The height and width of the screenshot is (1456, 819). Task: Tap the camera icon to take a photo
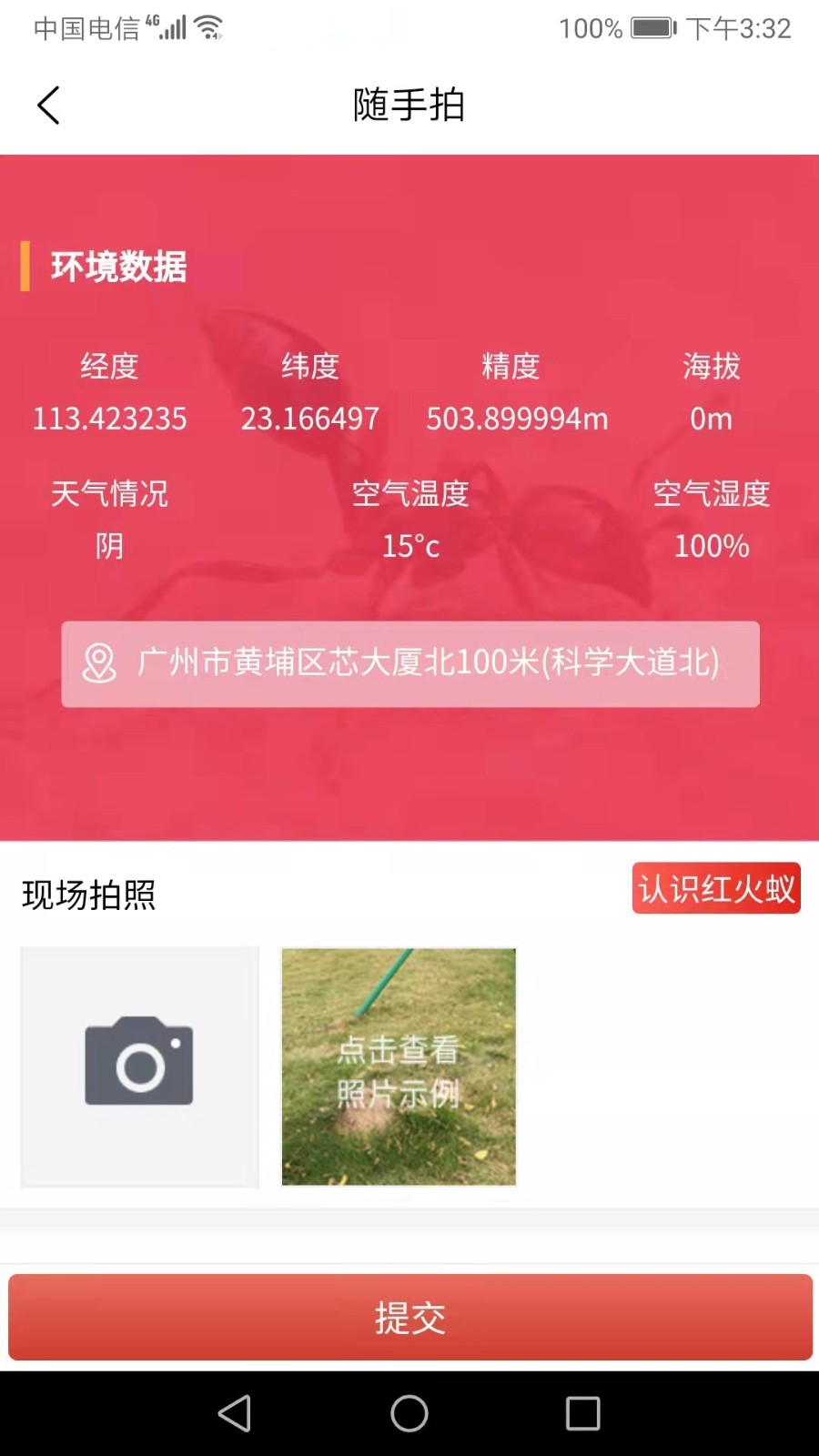(x=138, y=1067)
